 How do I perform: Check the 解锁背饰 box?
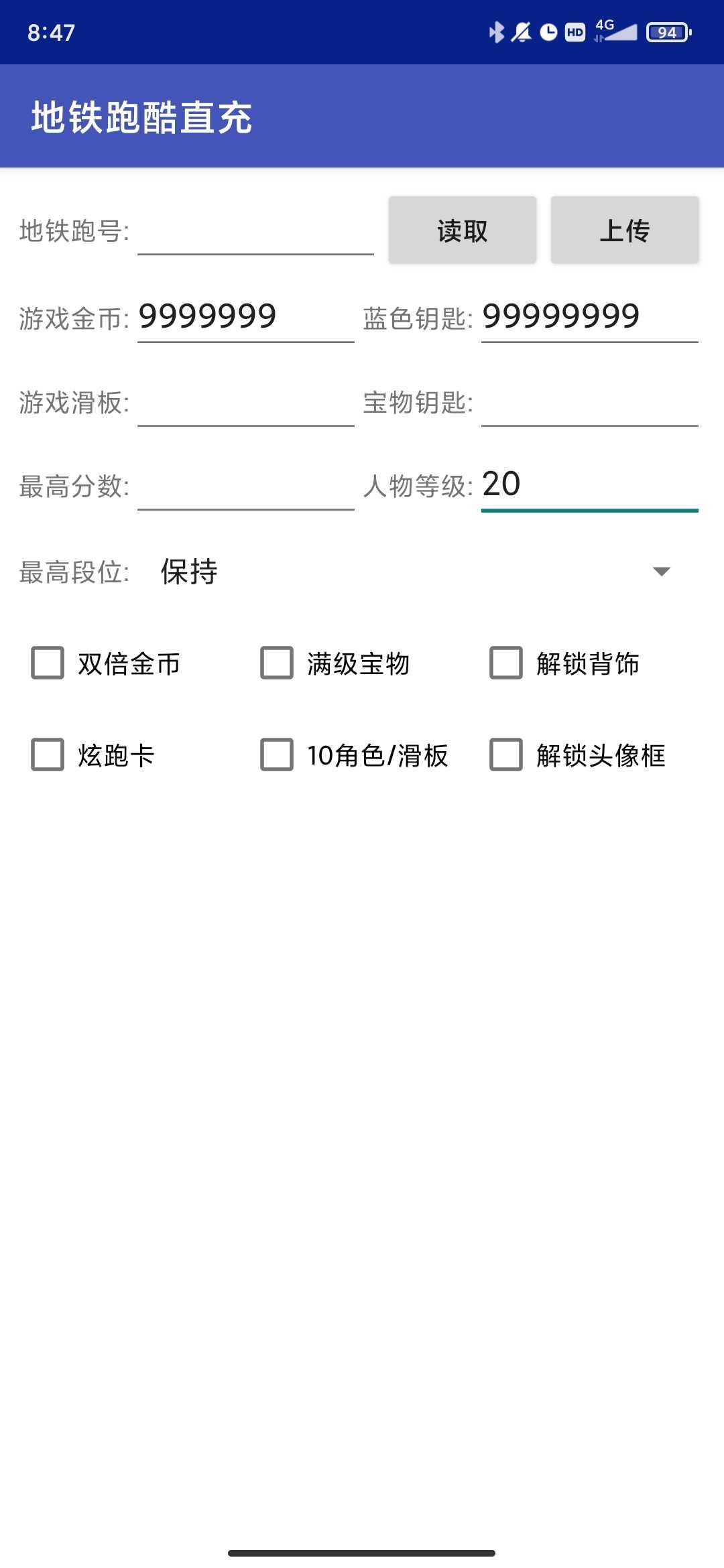tap(506, 663)
